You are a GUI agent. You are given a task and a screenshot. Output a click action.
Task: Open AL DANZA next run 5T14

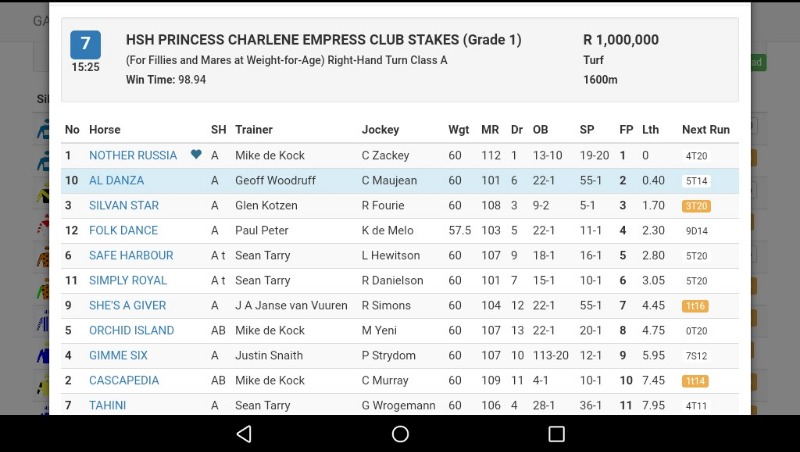(697, 181)
